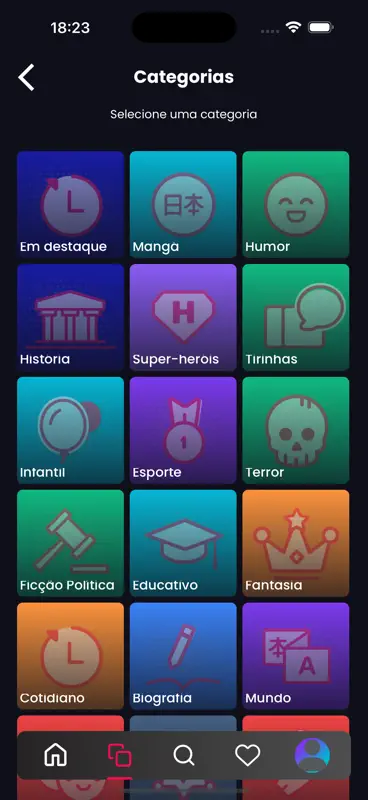Open the search tab in bottom bar

184,755
